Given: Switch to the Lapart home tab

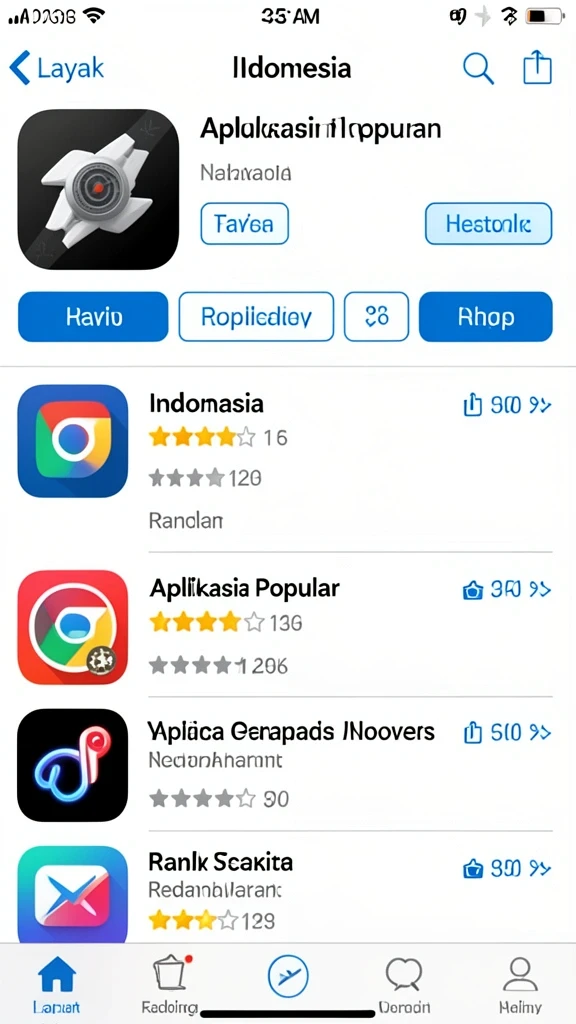Looking at the screenshot, I should click(x=57, y=984).
